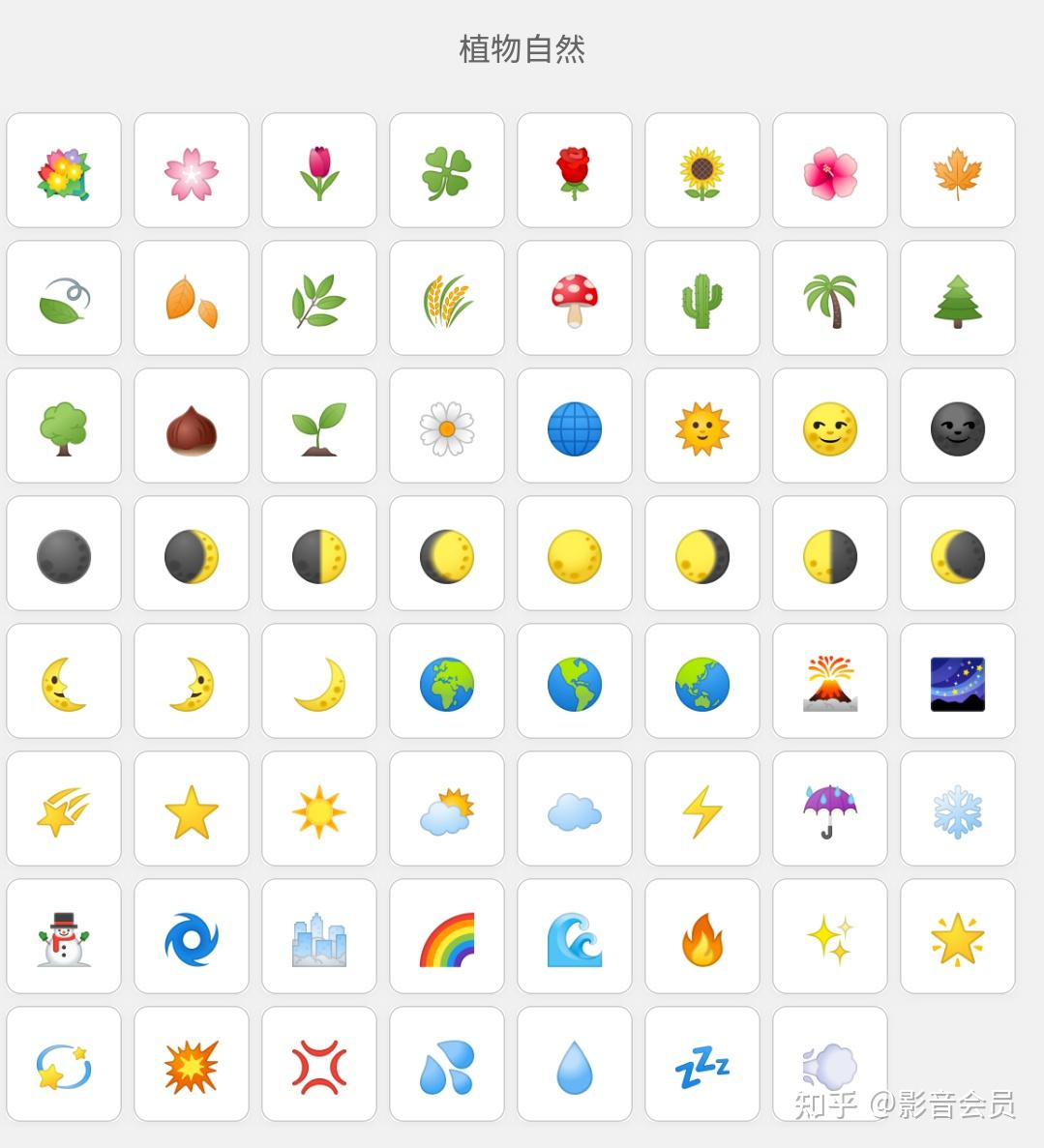Tap the snowman emoji
This screenshot has width=1044, height=1148.
pyautogui.click(x=64, y=937)
